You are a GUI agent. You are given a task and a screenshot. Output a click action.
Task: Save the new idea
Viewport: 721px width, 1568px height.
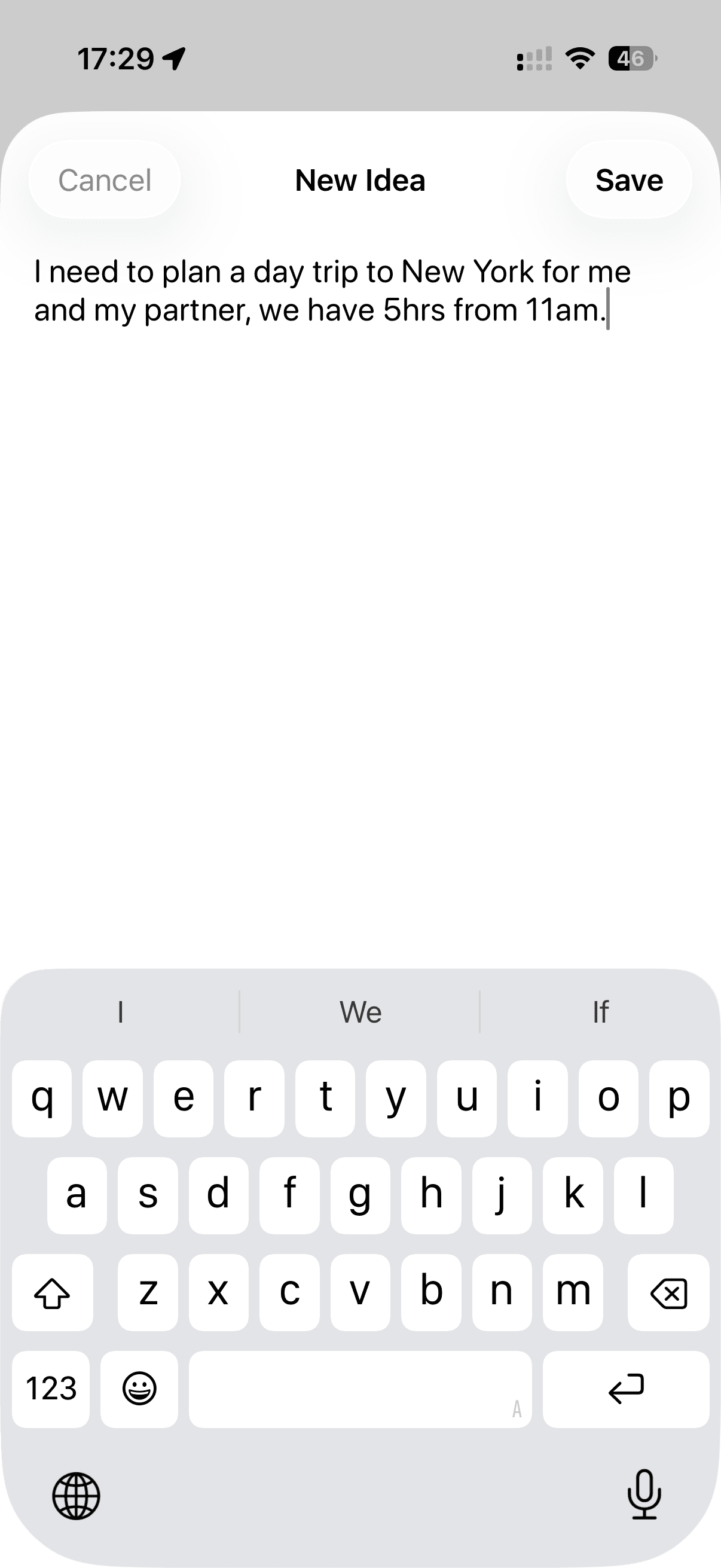[628, 180]
